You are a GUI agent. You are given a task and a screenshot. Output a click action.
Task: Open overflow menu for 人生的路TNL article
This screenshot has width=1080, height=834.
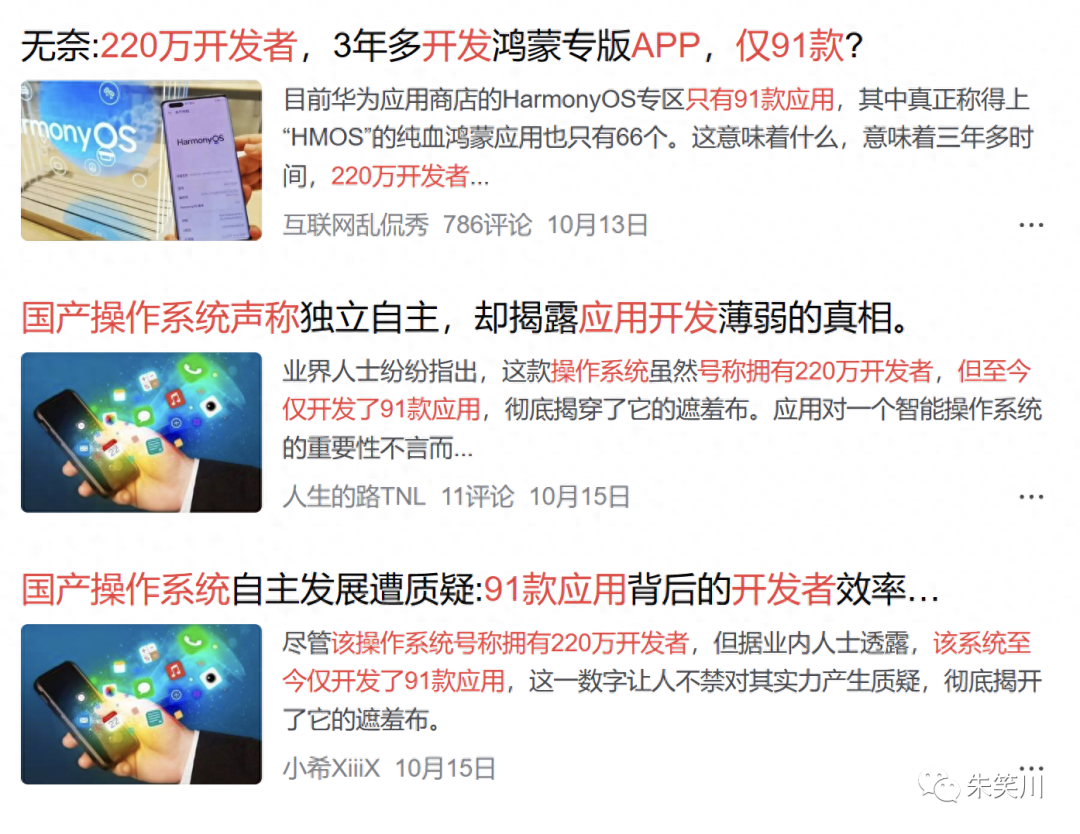click(x=1031, y=497)
